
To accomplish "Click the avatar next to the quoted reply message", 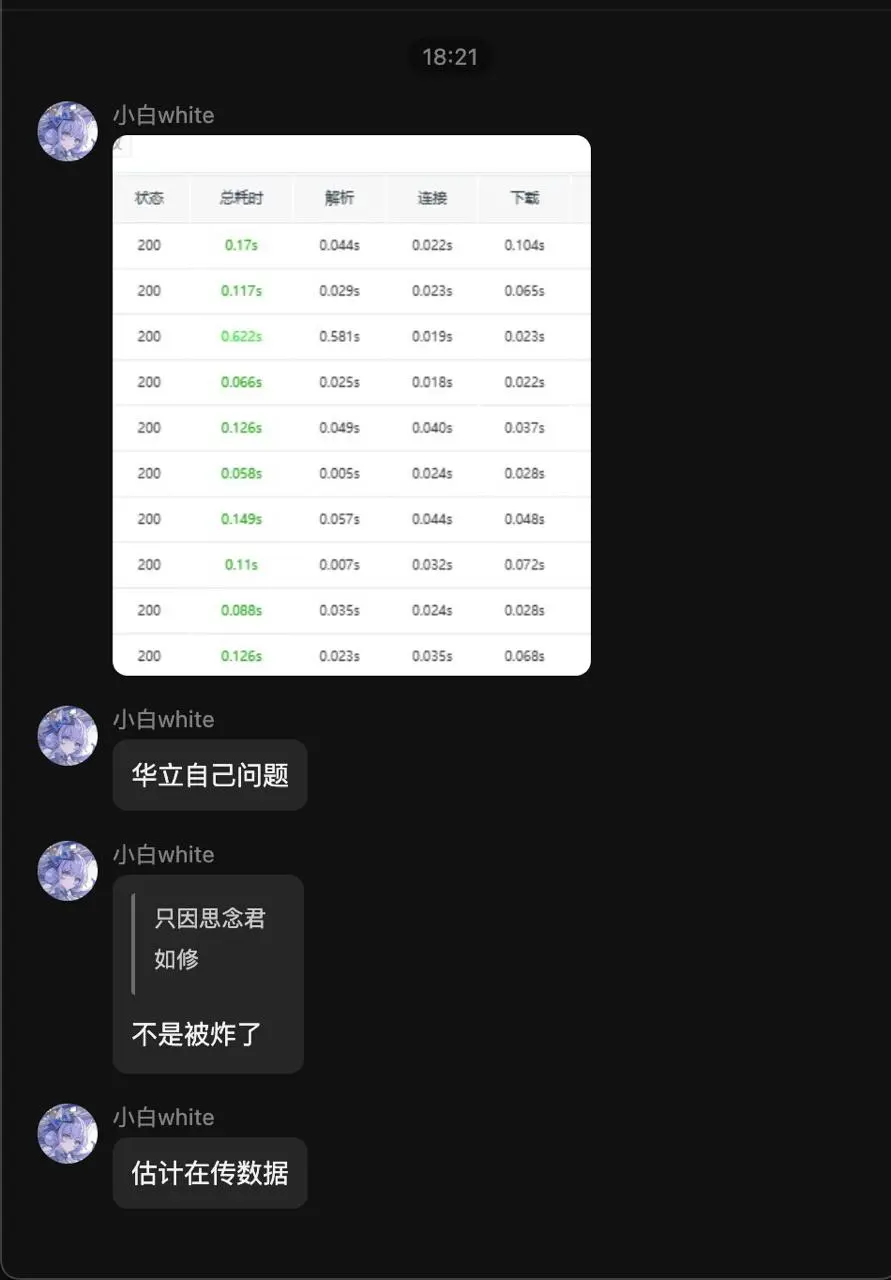I will pos(67,871).
